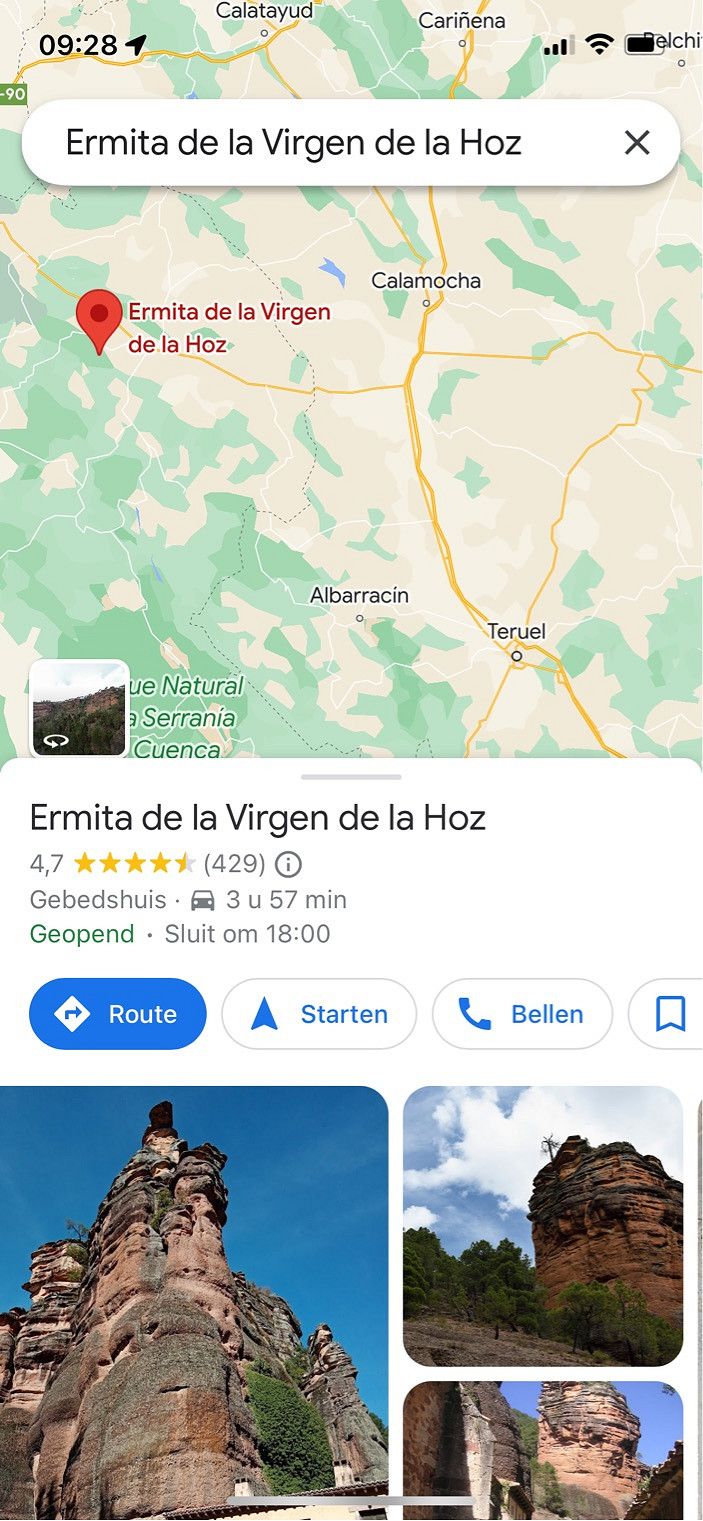Screen dimensions: 703x1521
Task: Get directions with the Route button
Action: point(118,1014)
